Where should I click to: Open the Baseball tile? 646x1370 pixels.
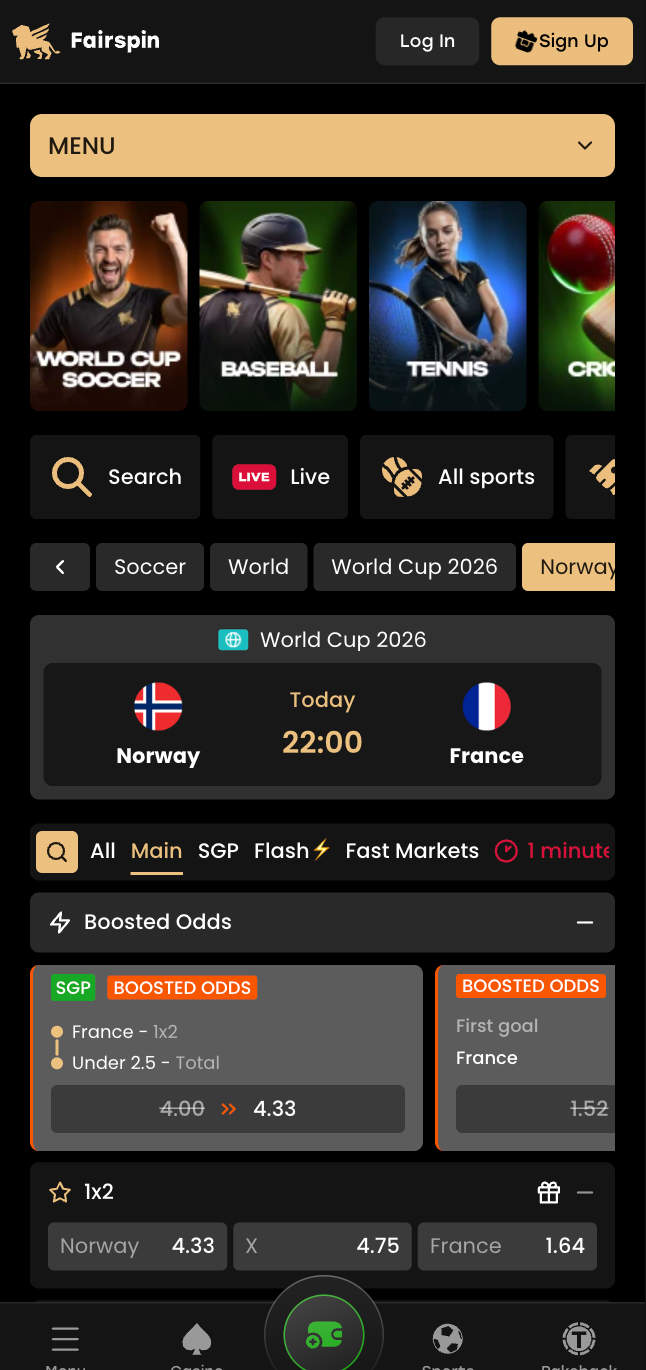point(278,306)
